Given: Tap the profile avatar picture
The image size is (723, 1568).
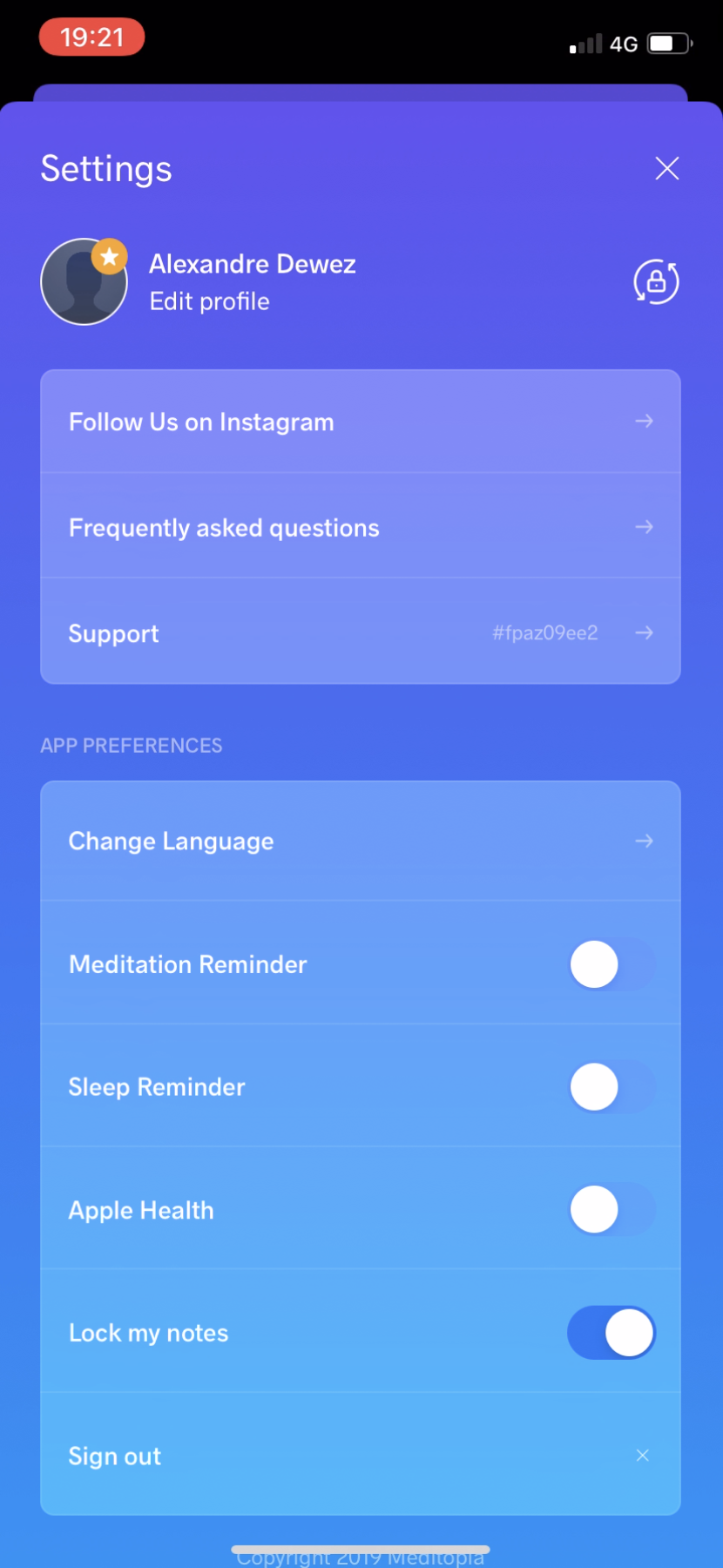Looking at the screenshot, I should [x=84, y=281].
